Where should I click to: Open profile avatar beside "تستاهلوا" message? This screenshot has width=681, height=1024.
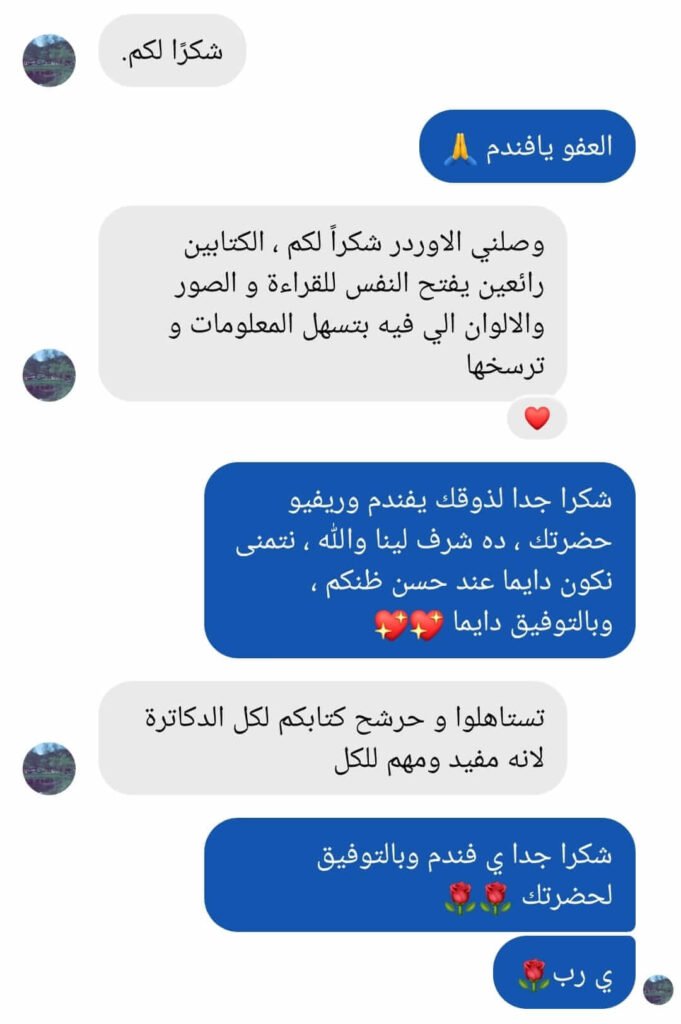coord(49,768)
